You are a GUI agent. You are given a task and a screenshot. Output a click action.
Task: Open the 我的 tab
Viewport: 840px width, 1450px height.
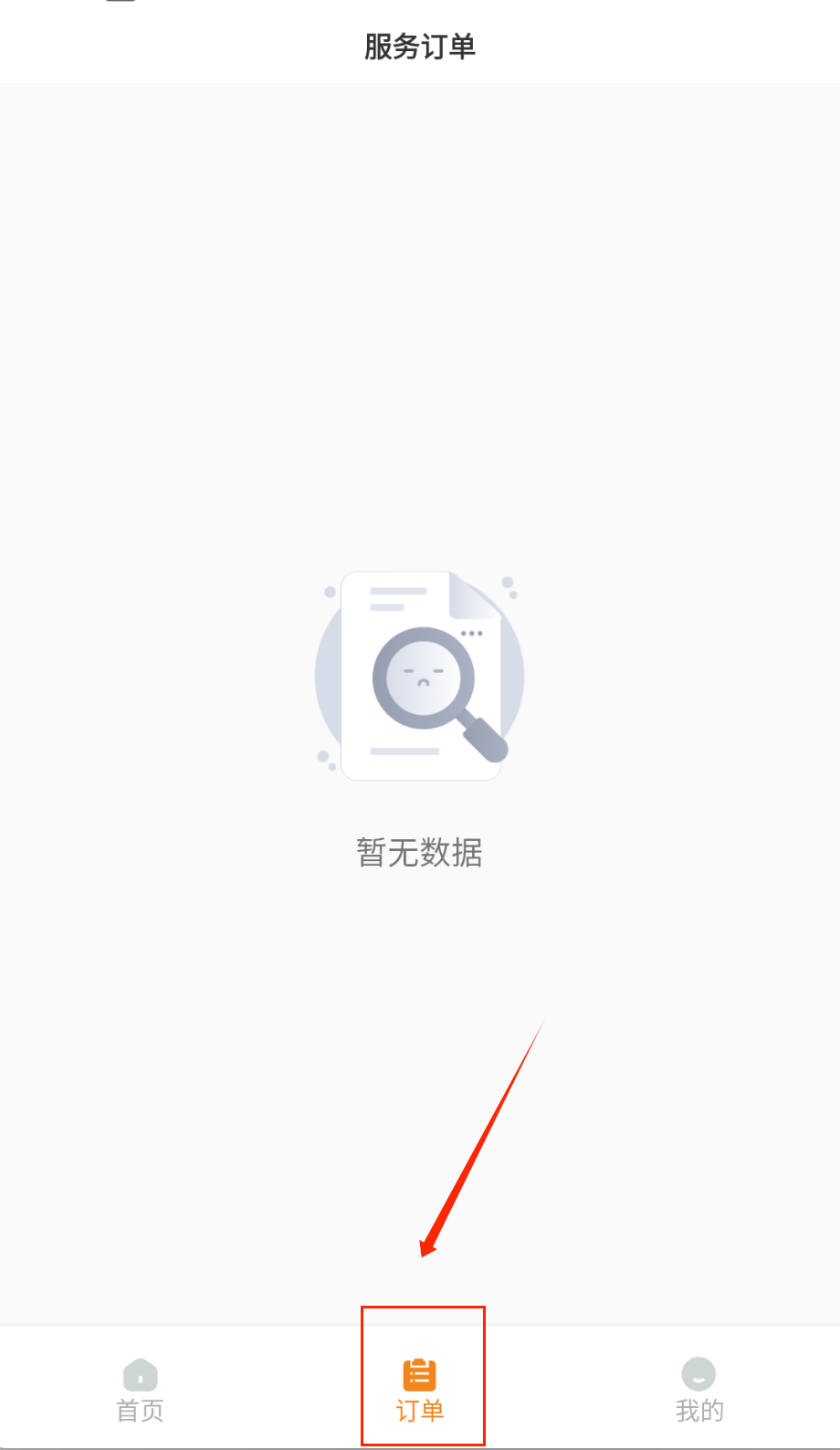point(699,1391)
